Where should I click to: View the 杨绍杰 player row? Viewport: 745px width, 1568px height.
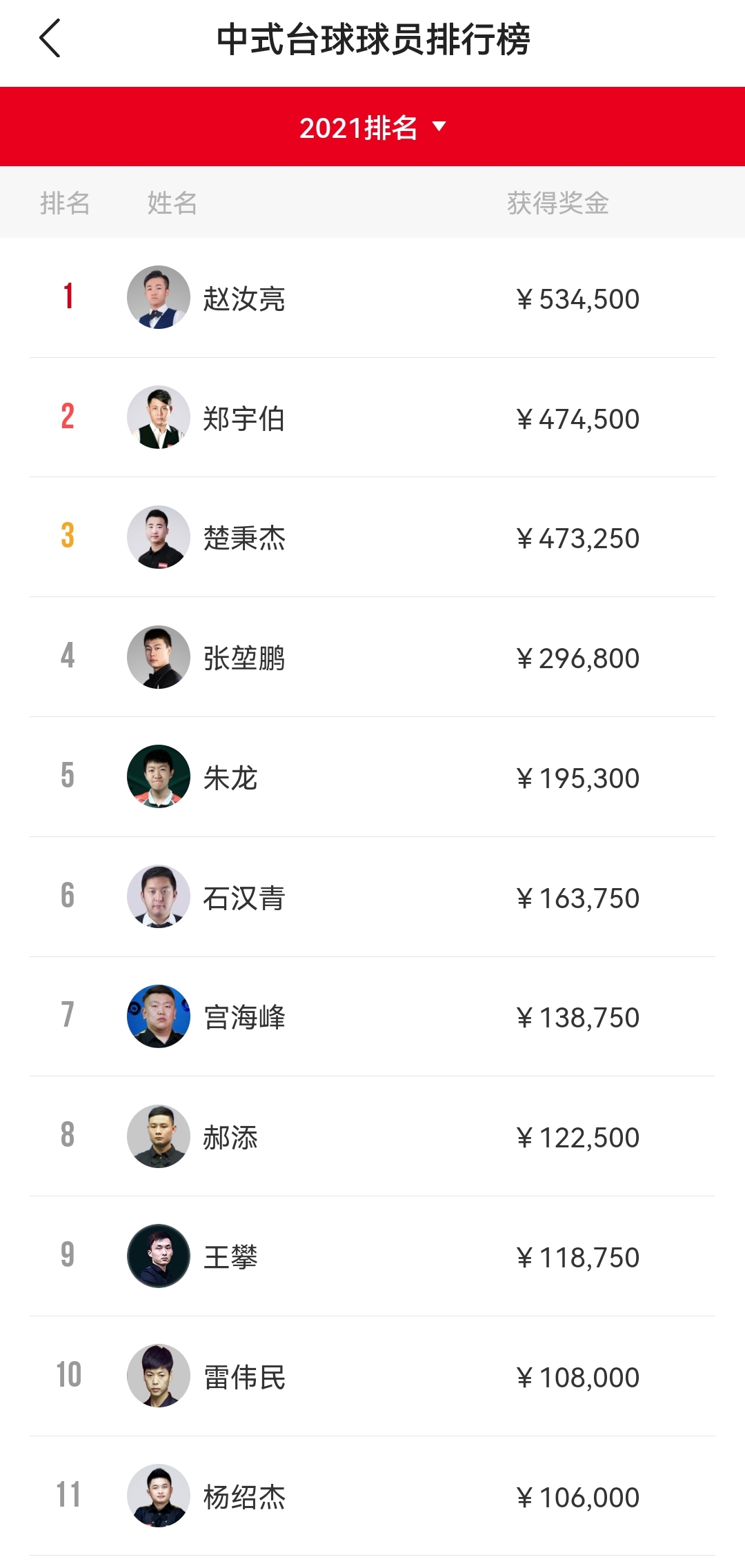(x=372, y=1496)
